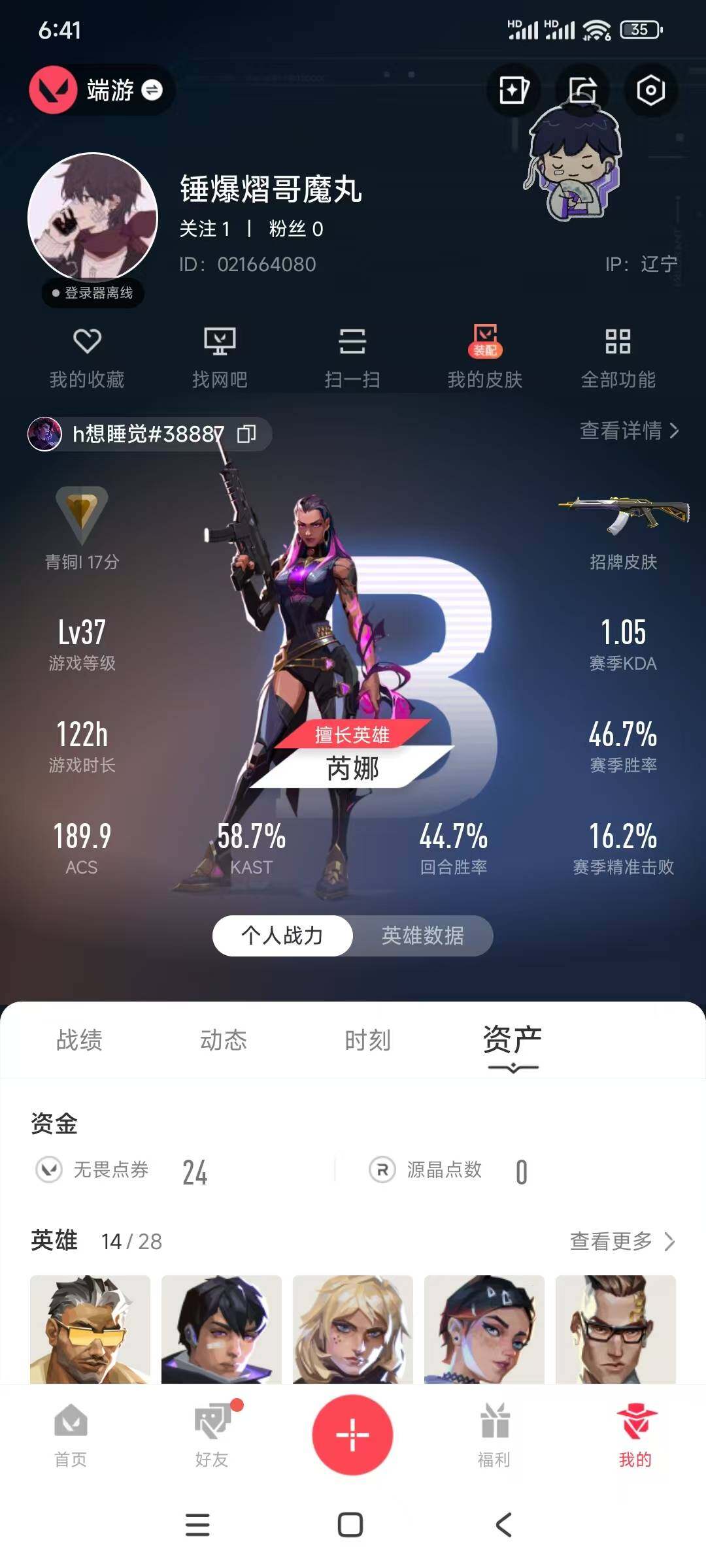Open the 时刻 tab
Image resolution: width=706 pixels, height=1568 pixels.
[368, 1041]
